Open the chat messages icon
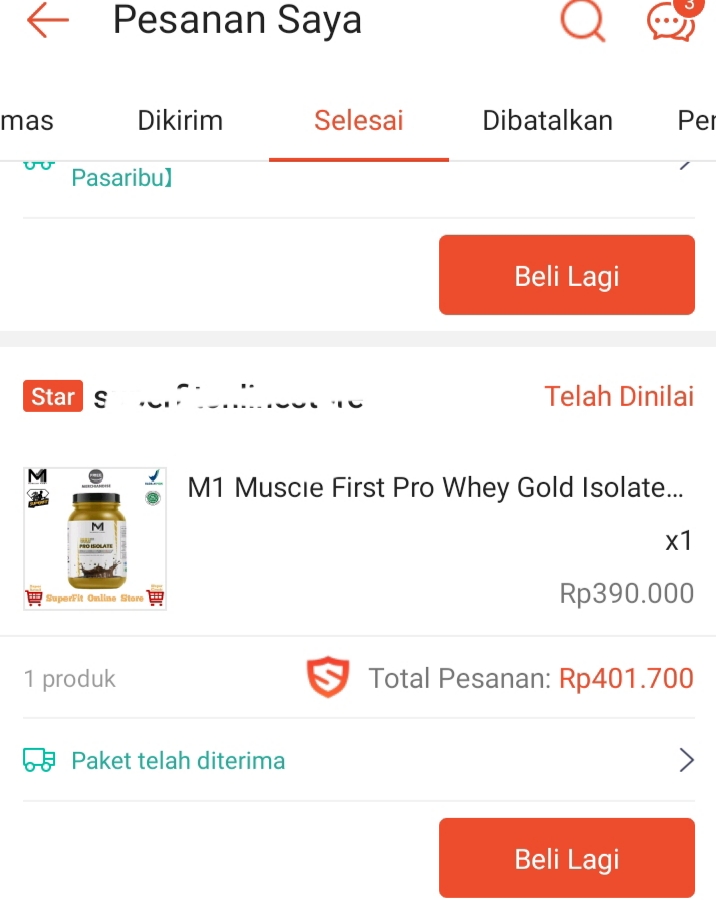Viewport: 716px width, 900px height. (672, 21)
